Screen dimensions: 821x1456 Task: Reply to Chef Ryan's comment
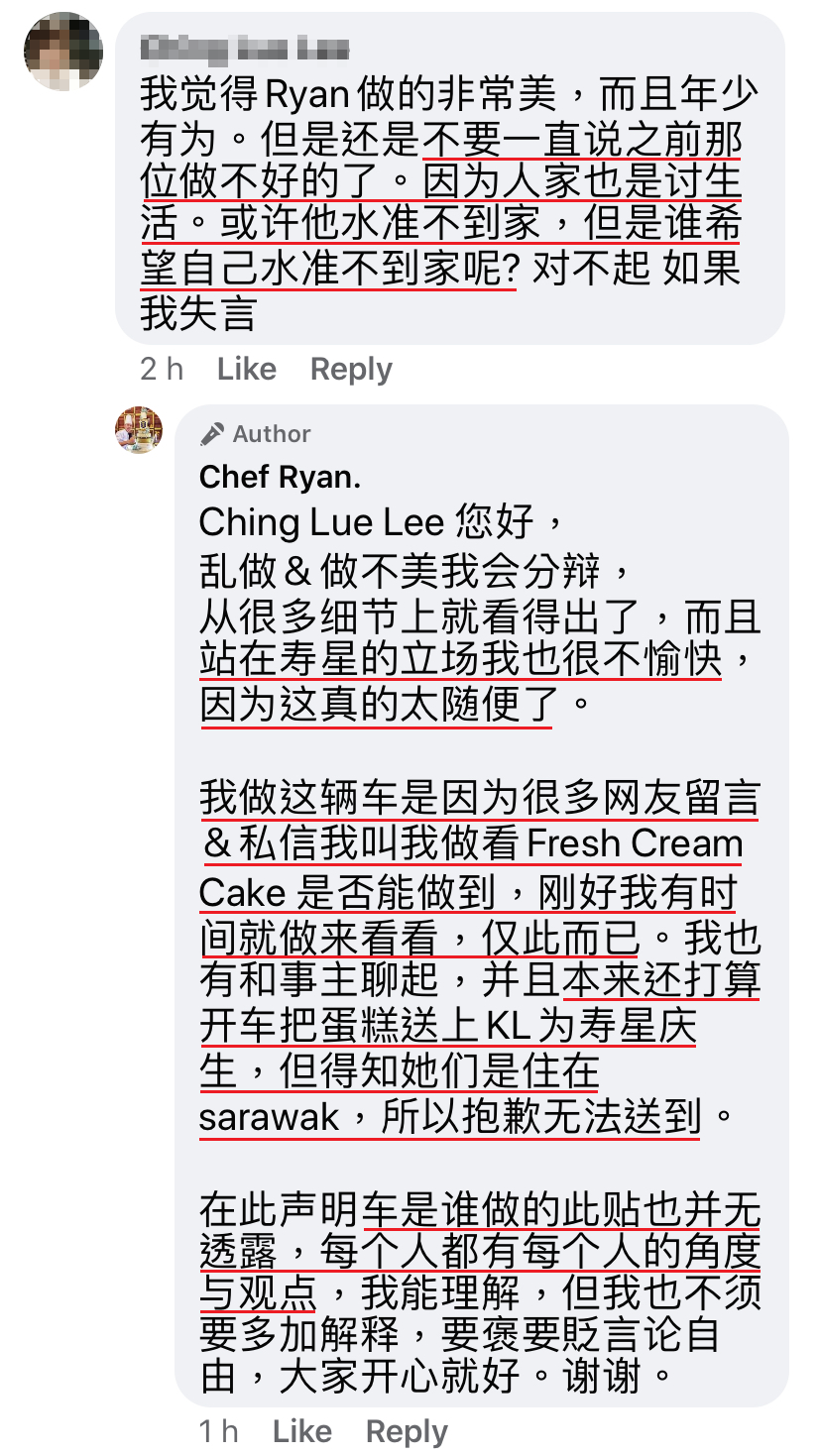tap(407, 1431)
